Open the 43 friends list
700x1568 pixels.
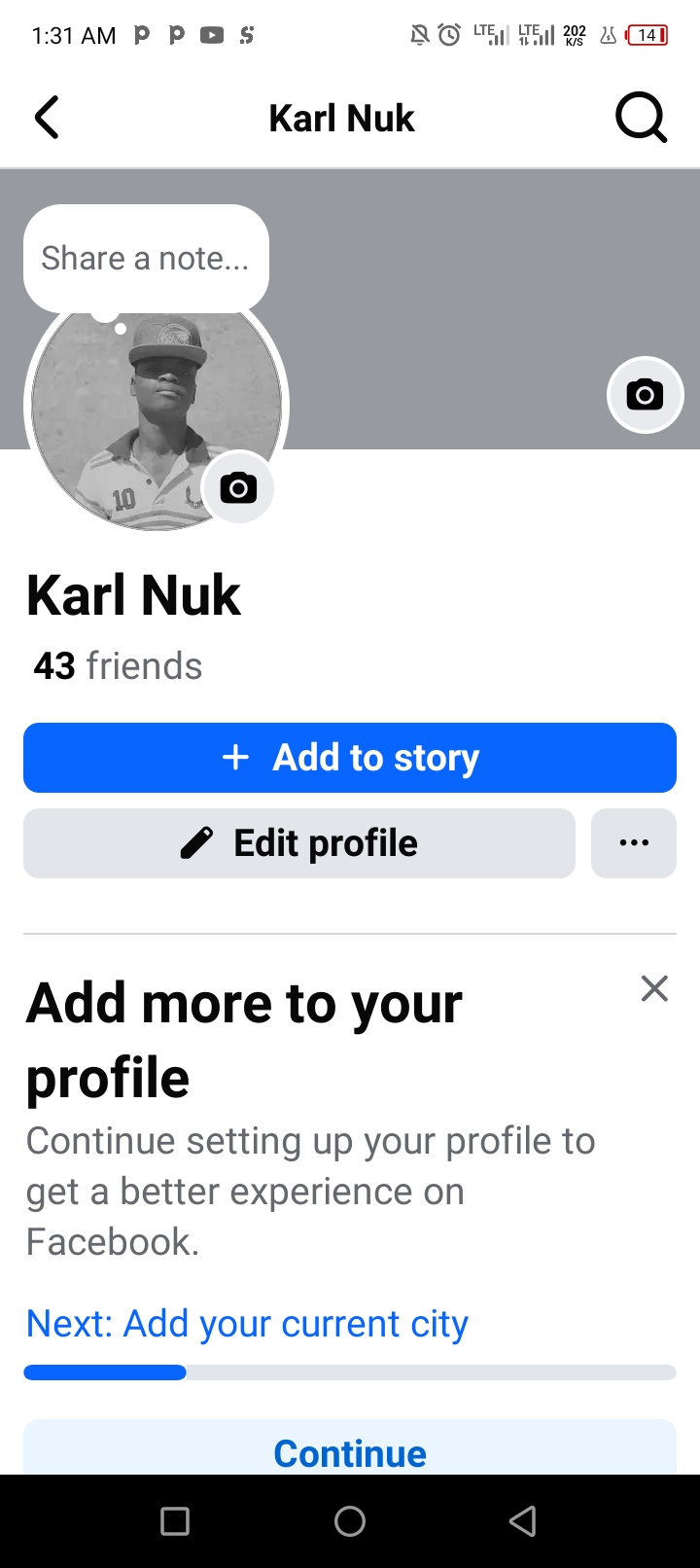pos(118,666)
